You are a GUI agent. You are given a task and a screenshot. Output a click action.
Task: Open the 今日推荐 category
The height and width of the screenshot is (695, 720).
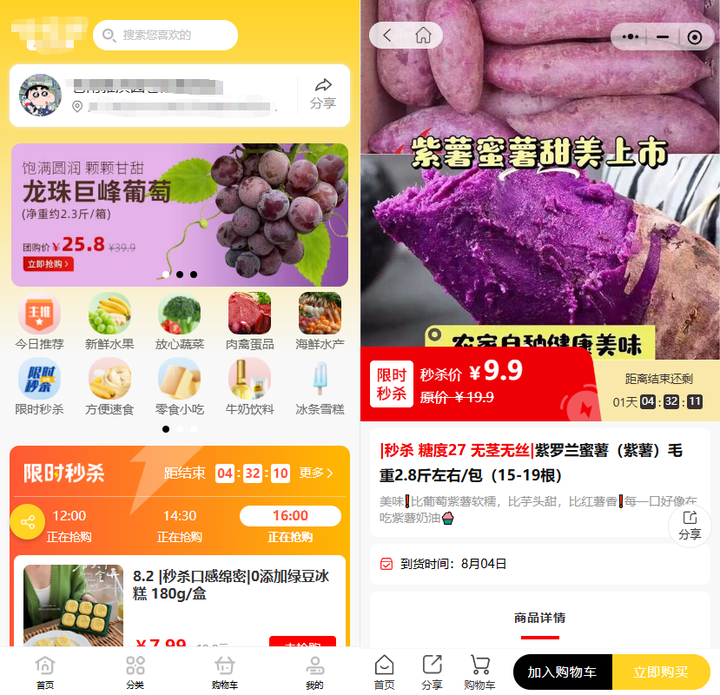[39, 322]
